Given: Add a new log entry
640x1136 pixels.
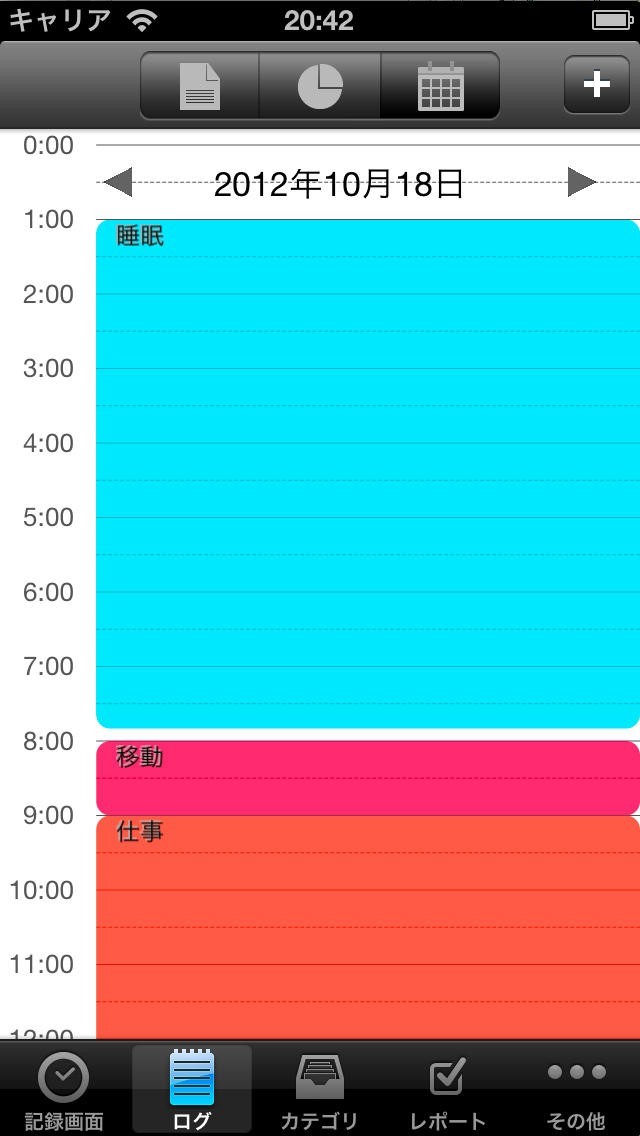Looking at the screenshot, I should click(x=596, y=84).
